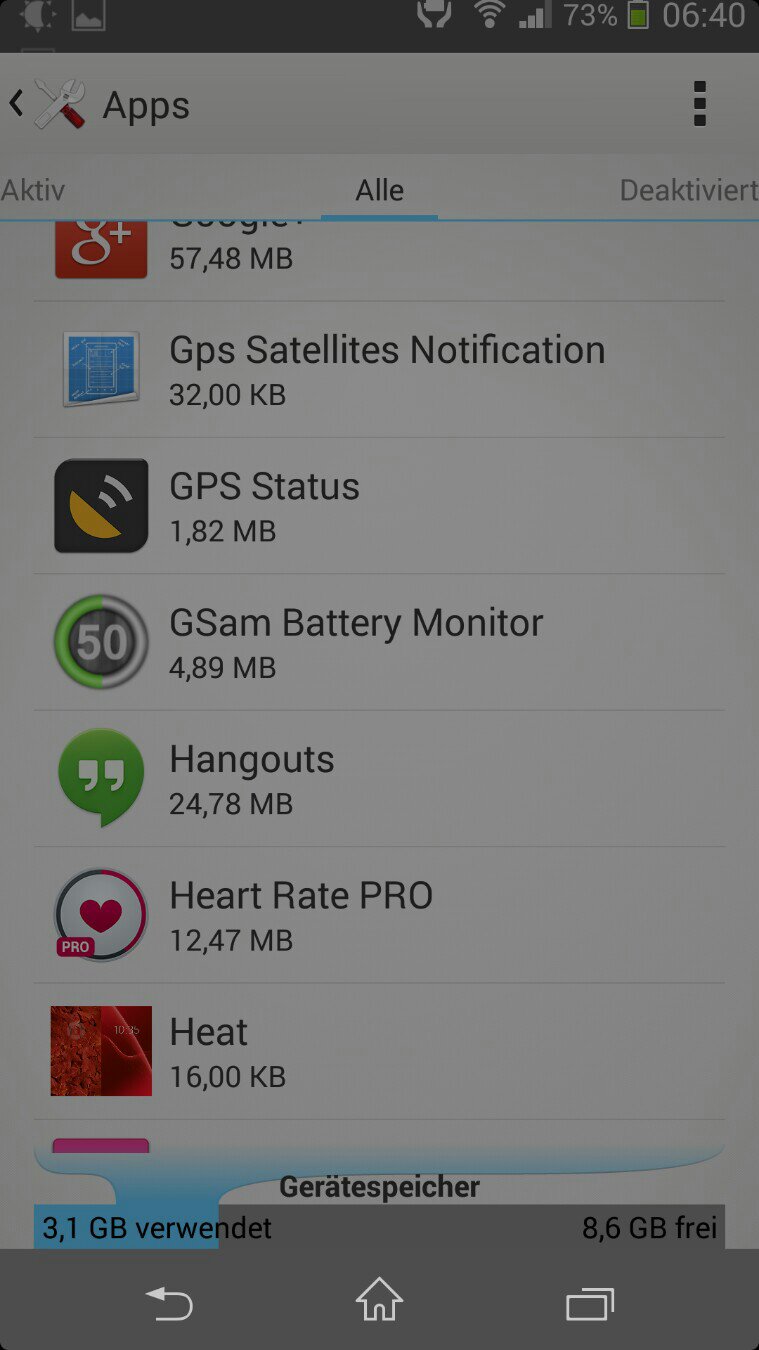This screenshot has height=1350, width=759.
Task: Switch to the Aktiv tab
Action: [x=33, y=190]
